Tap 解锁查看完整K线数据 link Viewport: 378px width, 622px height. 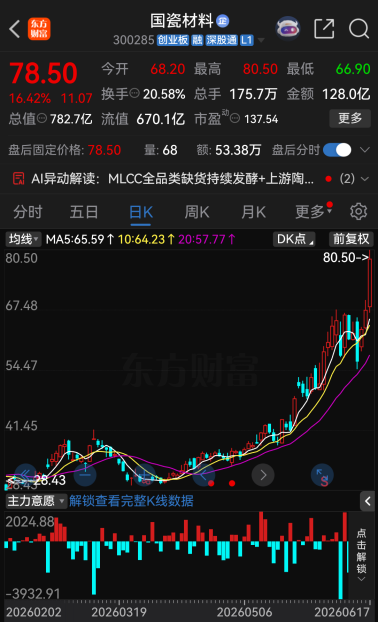(131, 501)
